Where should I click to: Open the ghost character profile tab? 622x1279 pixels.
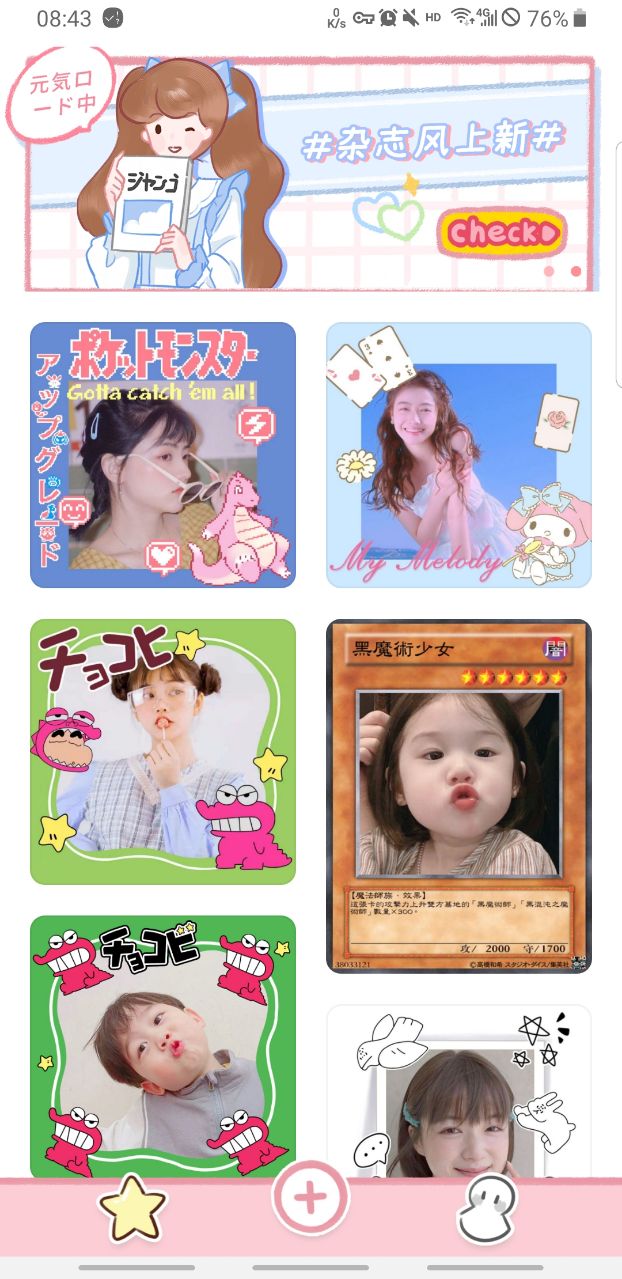click(x=487, y=1210)
